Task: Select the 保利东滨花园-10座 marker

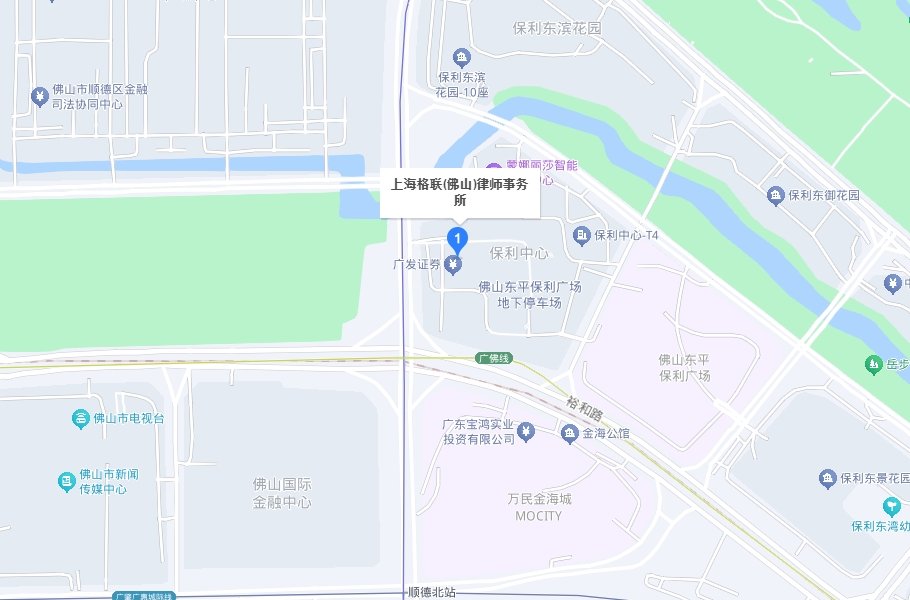Action: (x=461, y=57)
